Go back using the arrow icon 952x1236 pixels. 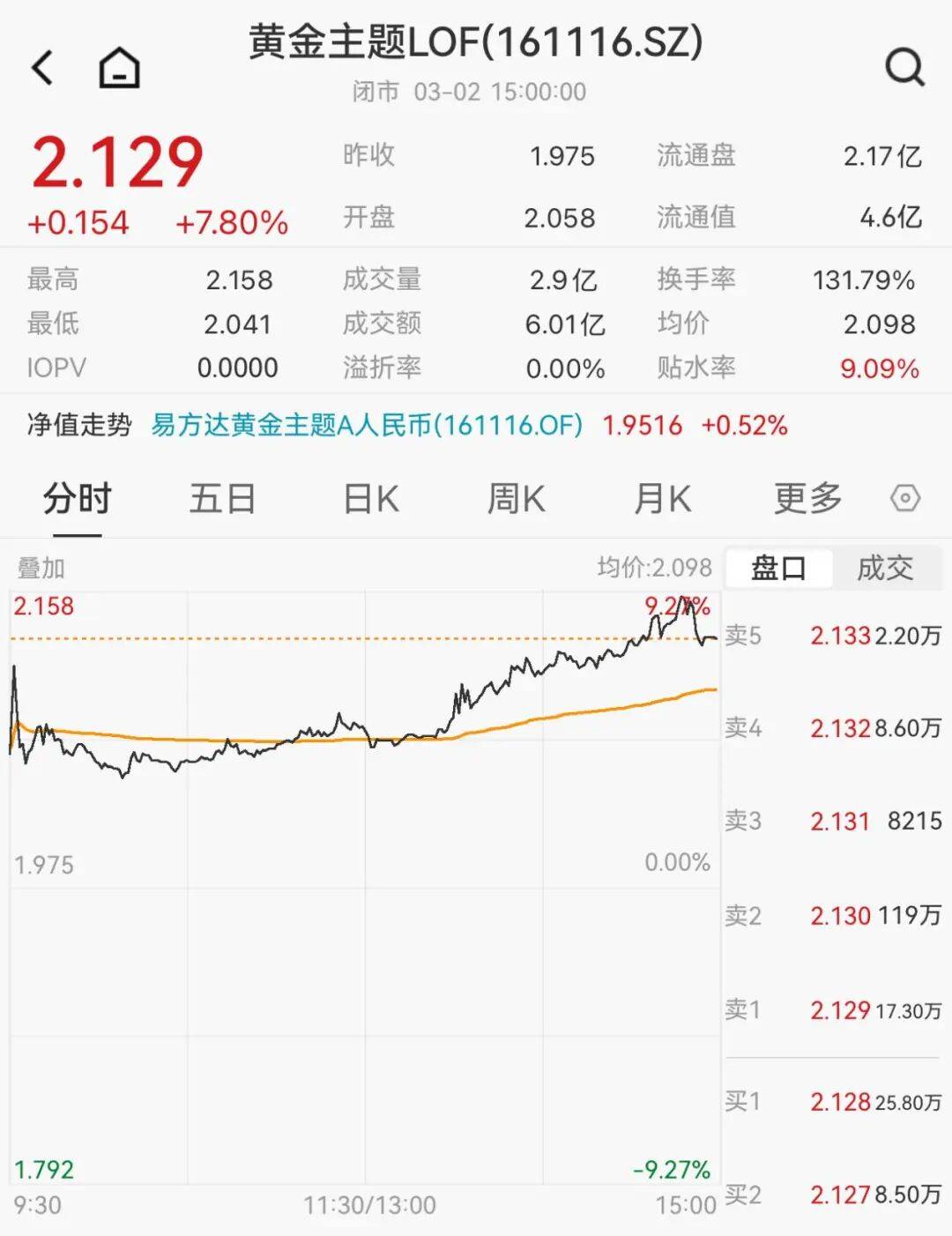click(42, 68)
